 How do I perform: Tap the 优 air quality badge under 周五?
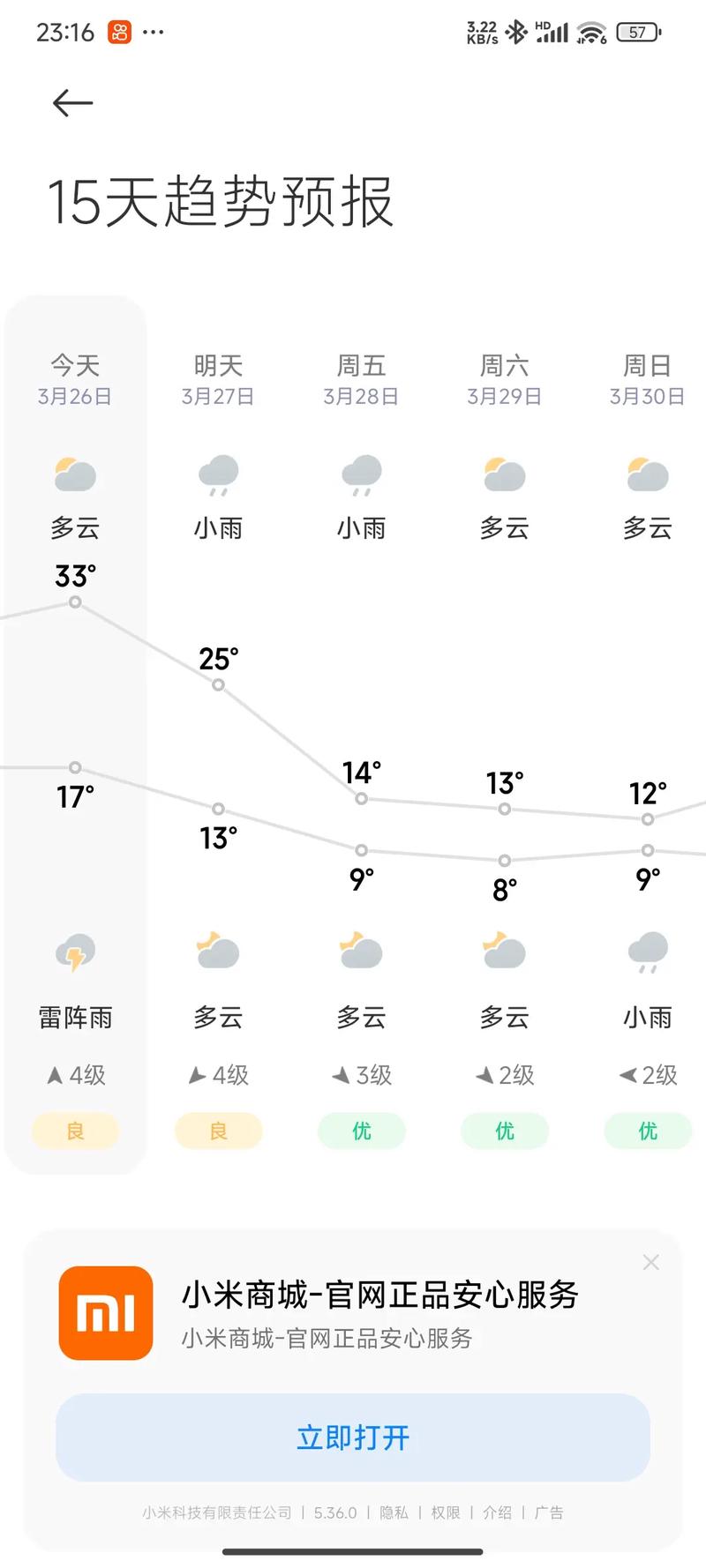361,1131
